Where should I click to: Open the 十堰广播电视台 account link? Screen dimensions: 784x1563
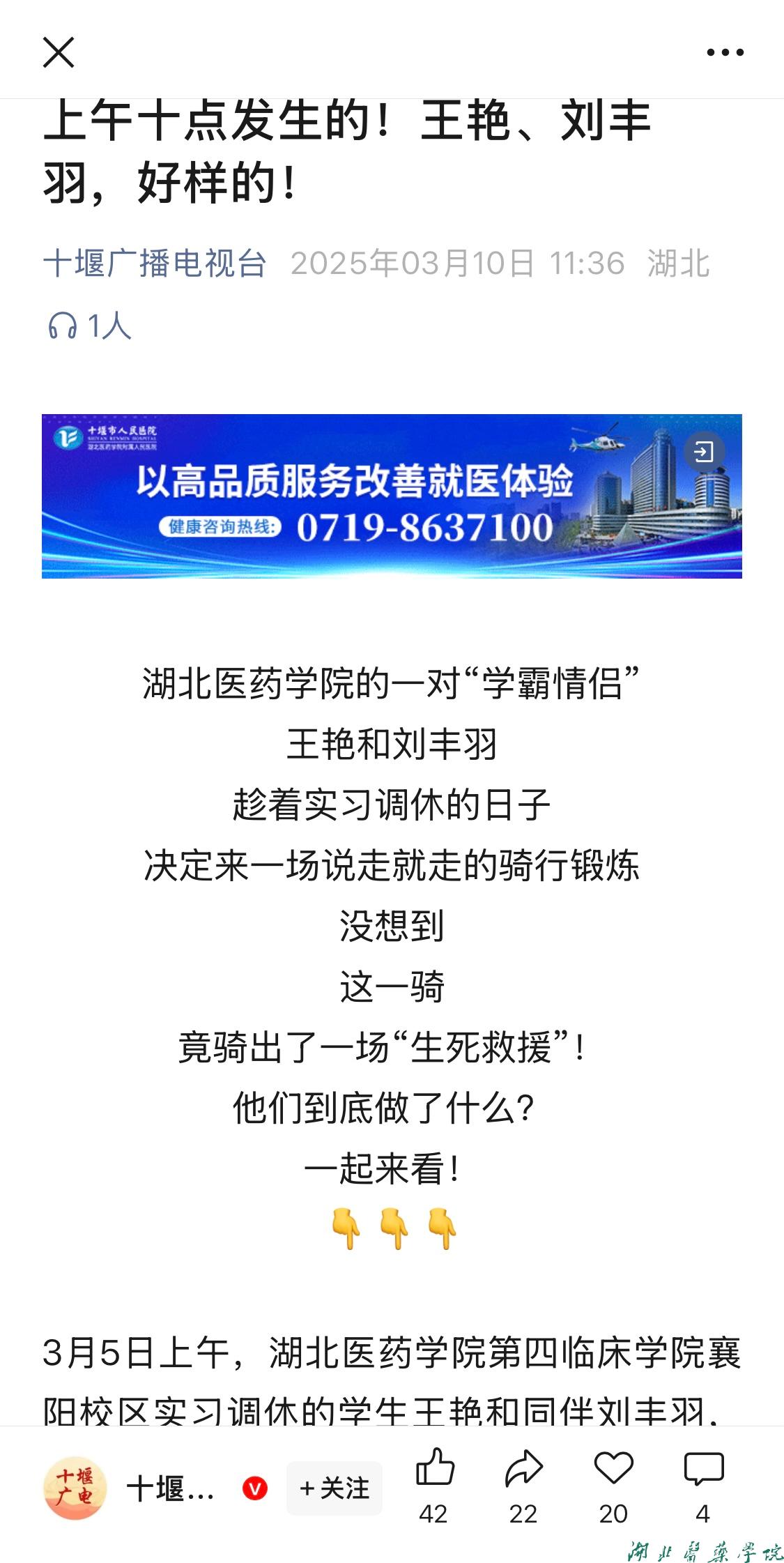[x=155, y=264]
